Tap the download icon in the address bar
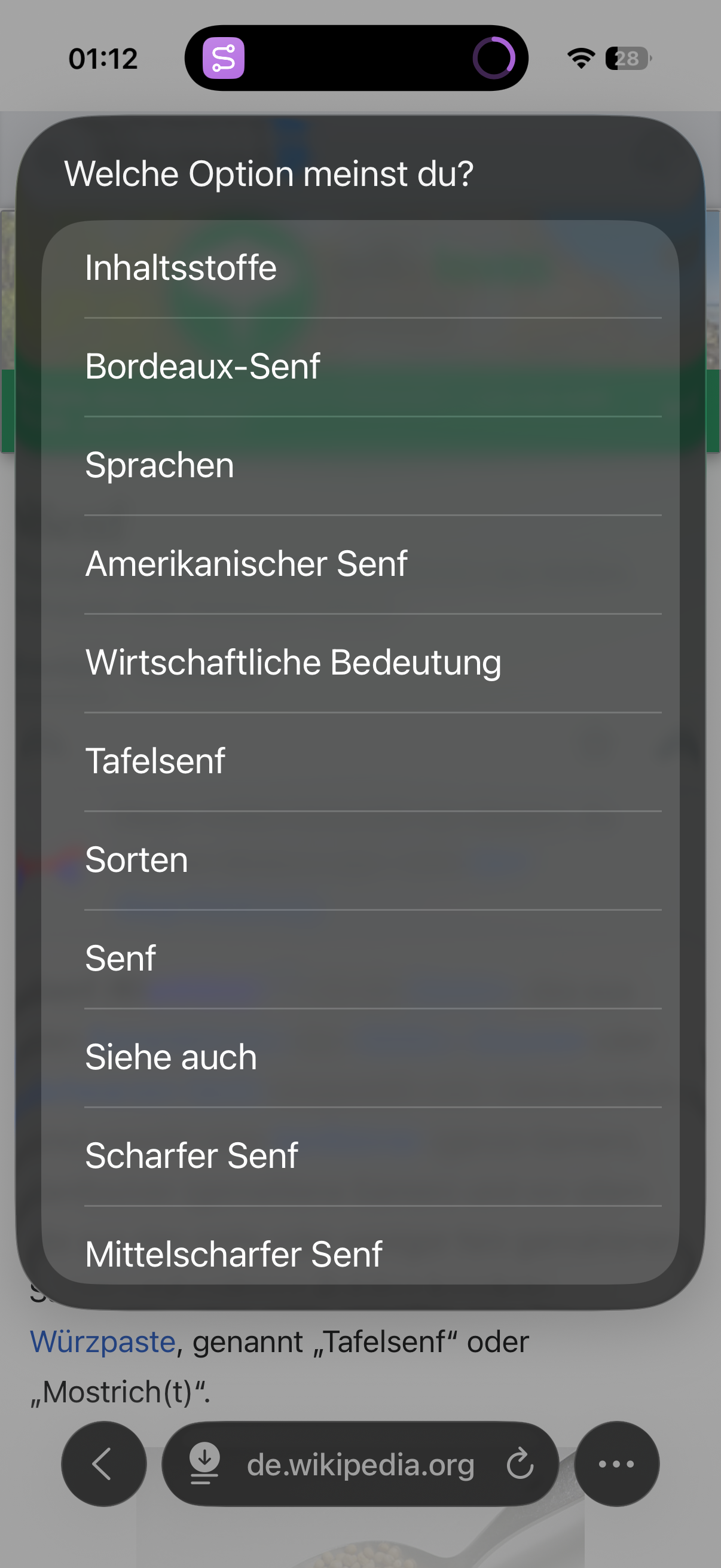The width and height of the screenshot is (721, 1568). tap(204, 1463)
